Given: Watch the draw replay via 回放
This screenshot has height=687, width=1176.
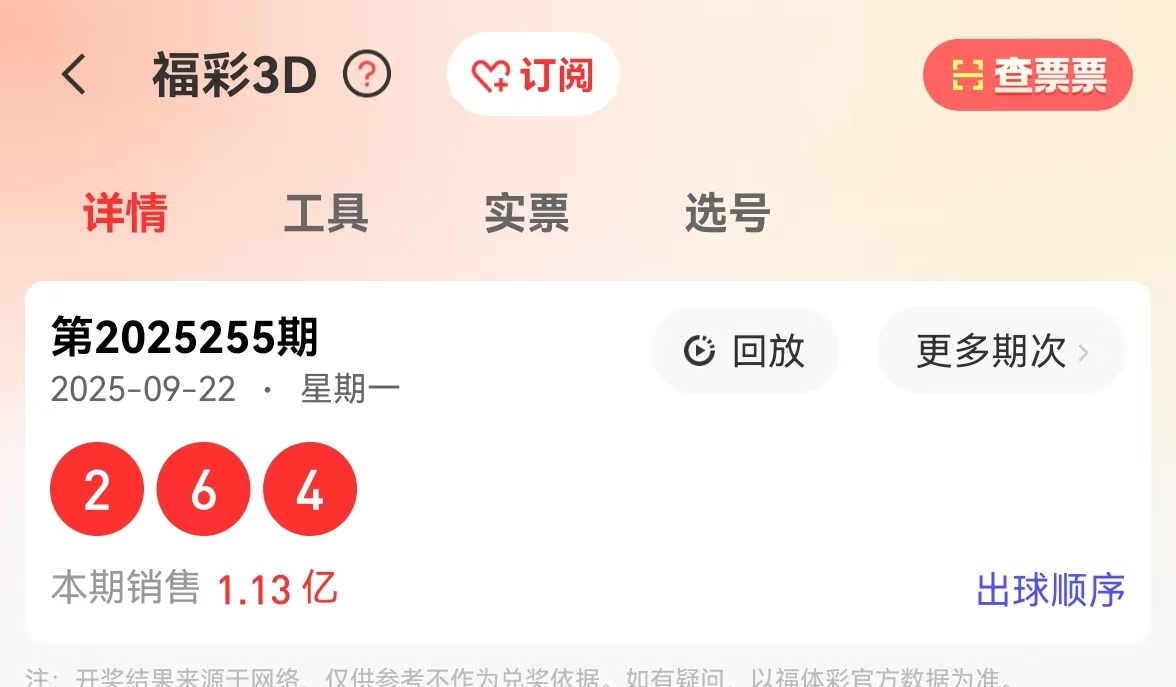Looking at the screenshot, I should click(x=745, y=351).
